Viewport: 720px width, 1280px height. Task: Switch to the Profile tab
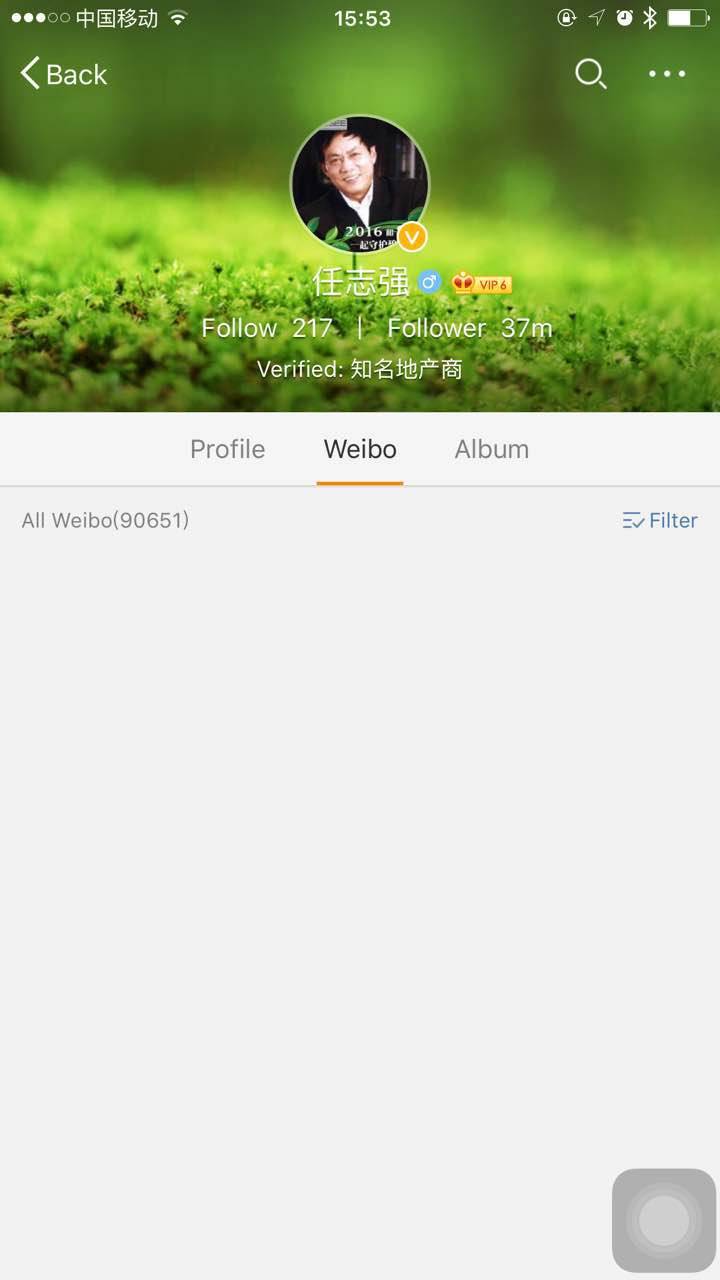(228, 449)
